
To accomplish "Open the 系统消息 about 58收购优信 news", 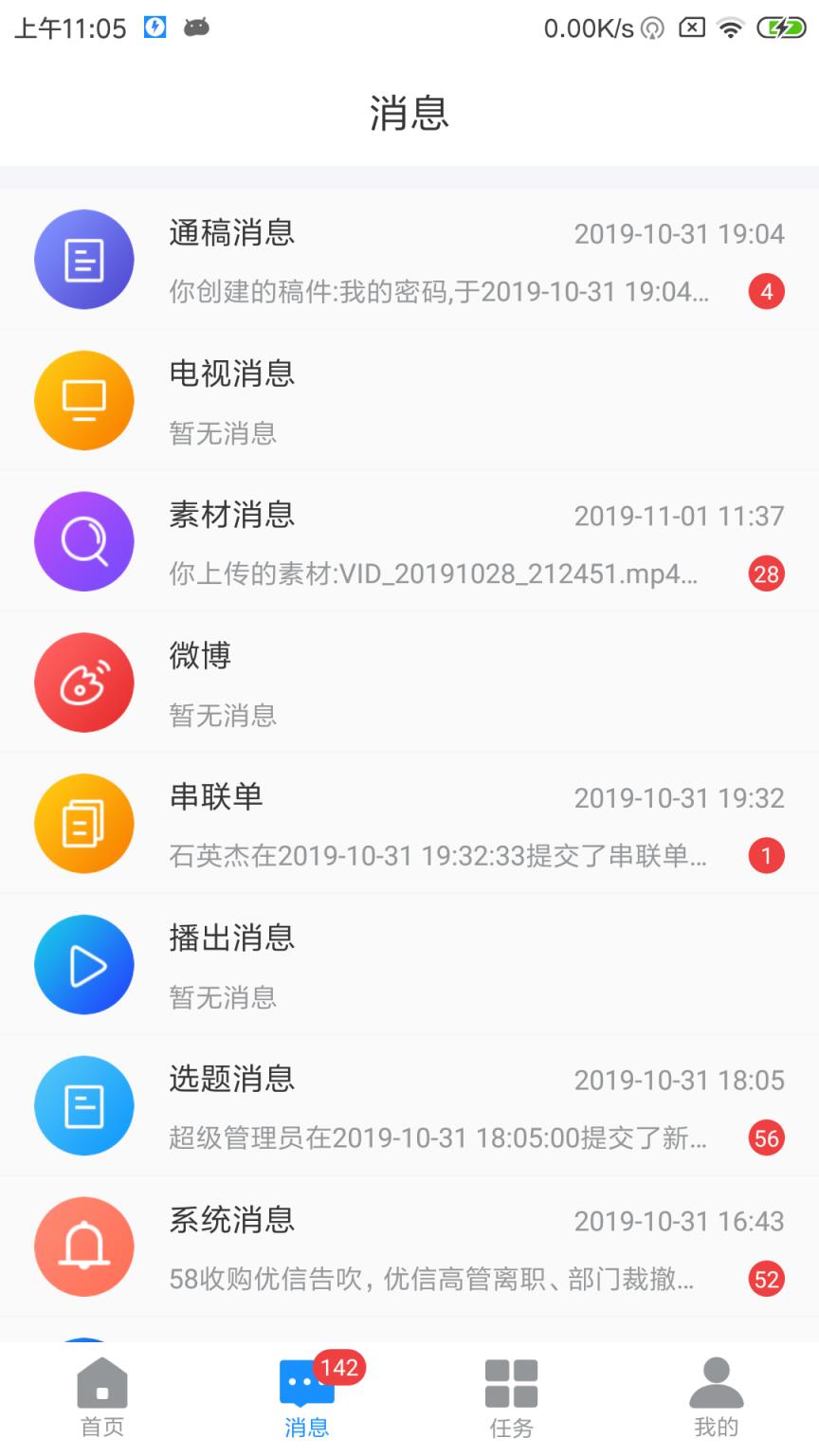I will pos(408,1247).
